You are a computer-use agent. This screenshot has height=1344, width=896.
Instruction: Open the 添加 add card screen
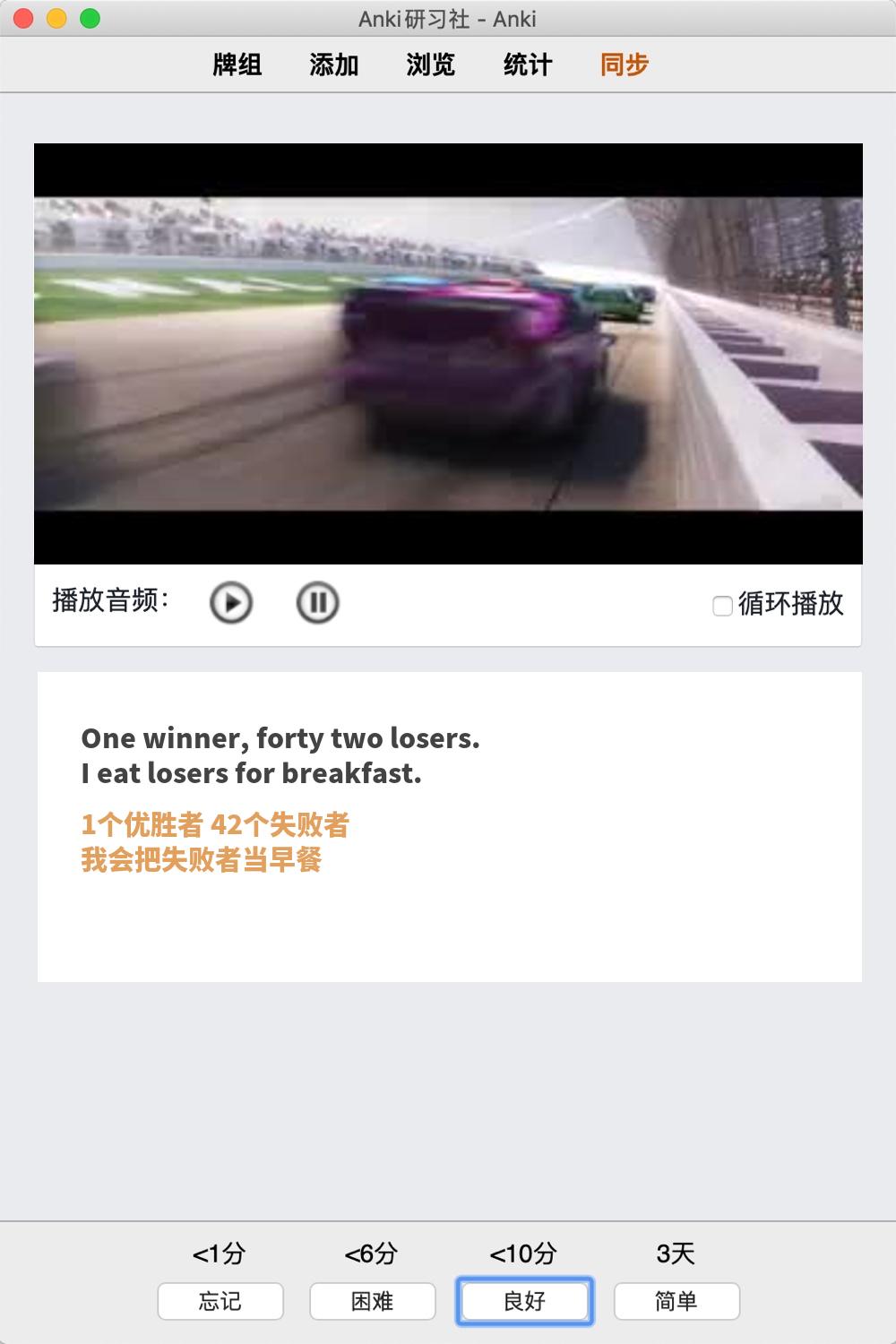(334, 65)
